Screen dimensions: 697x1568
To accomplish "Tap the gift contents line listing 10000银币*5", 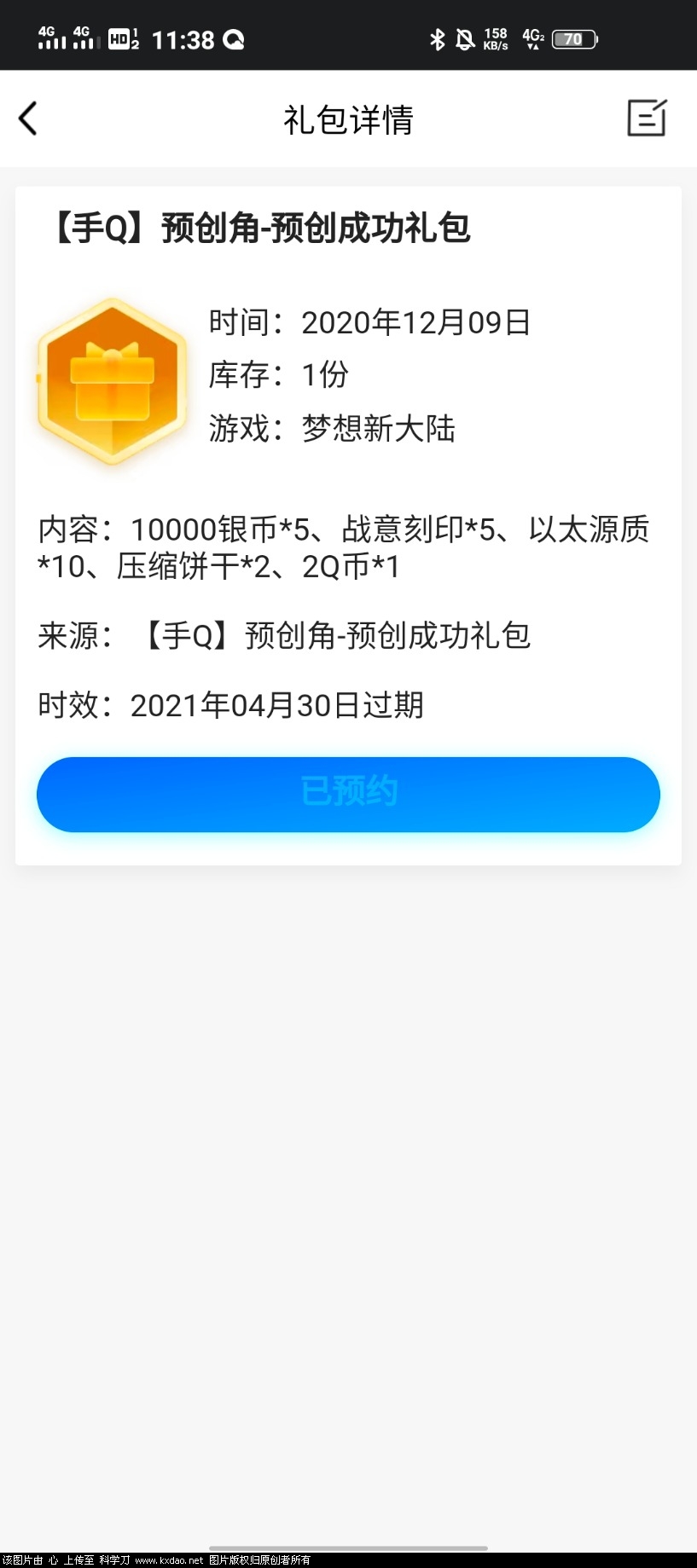I will [343, 529].
